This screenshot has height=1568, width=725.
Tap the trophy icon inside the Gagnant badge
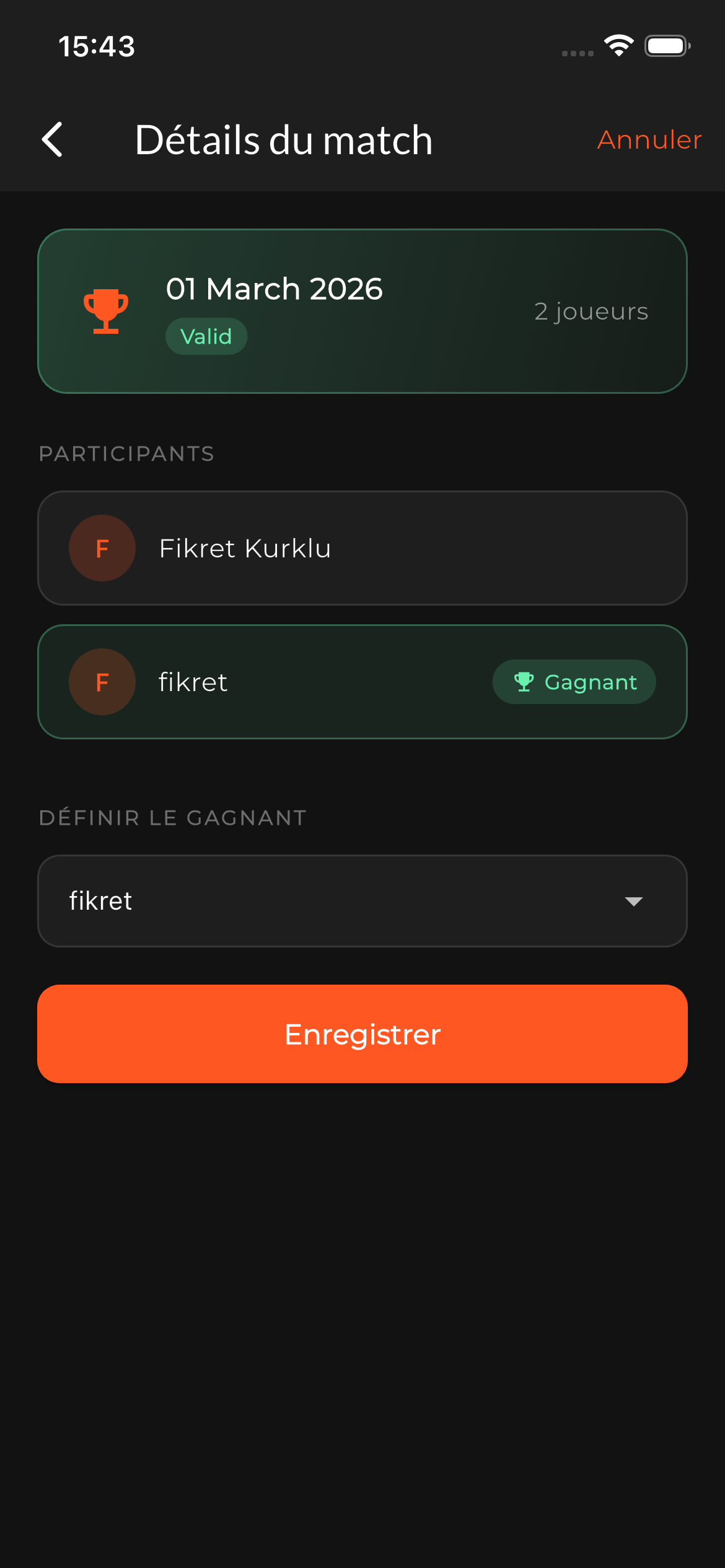click(x=524, y=681)
